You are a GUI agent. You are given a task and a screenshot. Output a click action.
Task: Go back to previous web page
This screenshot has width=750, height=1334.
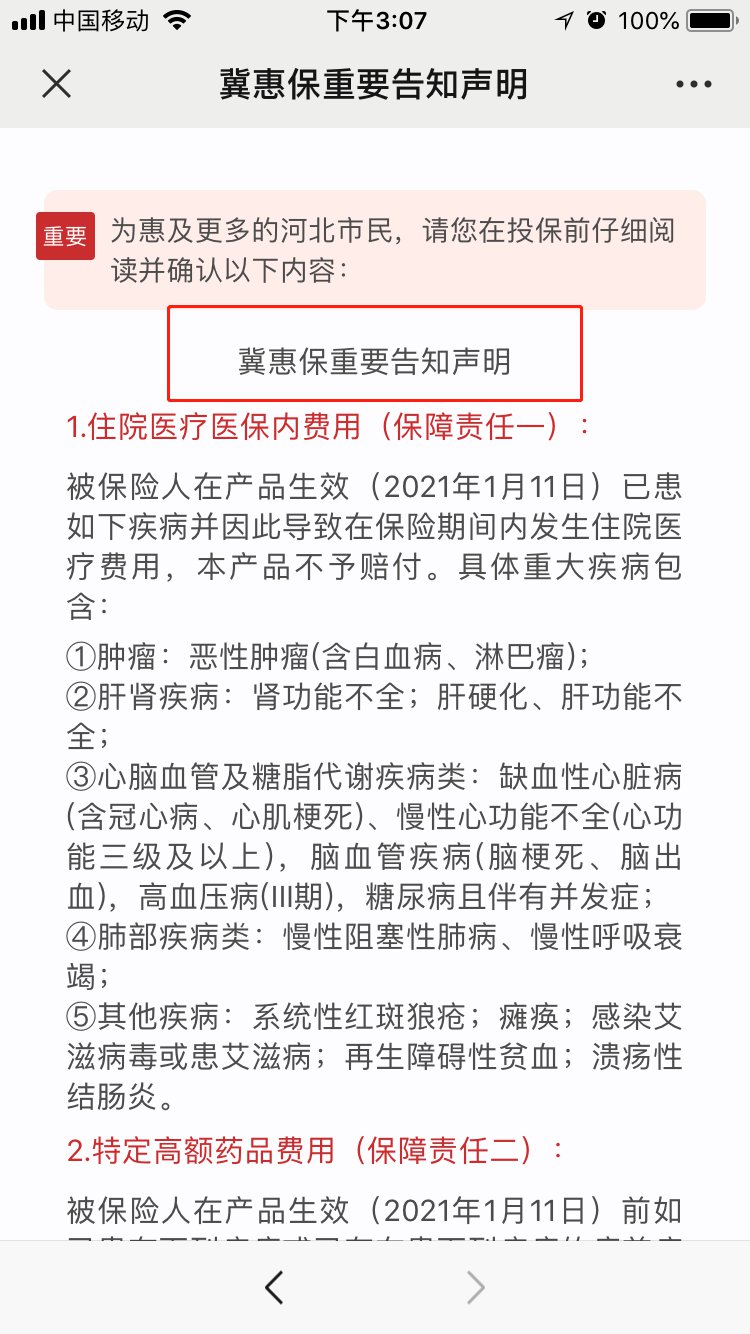point(274,1288)
